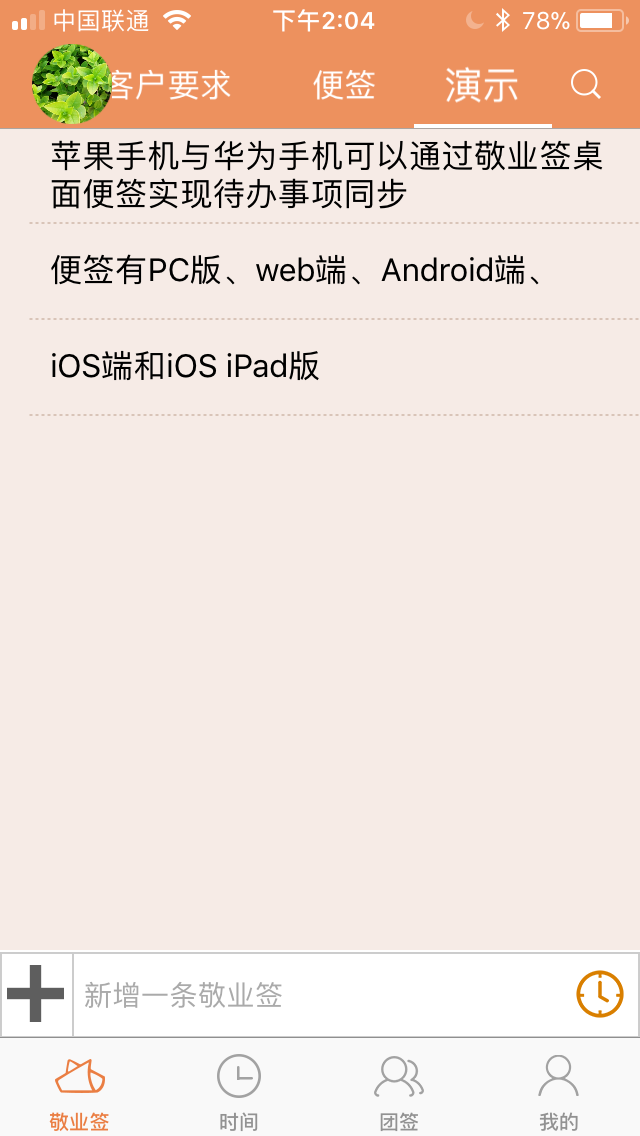The image size is (640, 1136).
Task: Open the 我的 bottom tab
Action: click(x=559, y=1093)
